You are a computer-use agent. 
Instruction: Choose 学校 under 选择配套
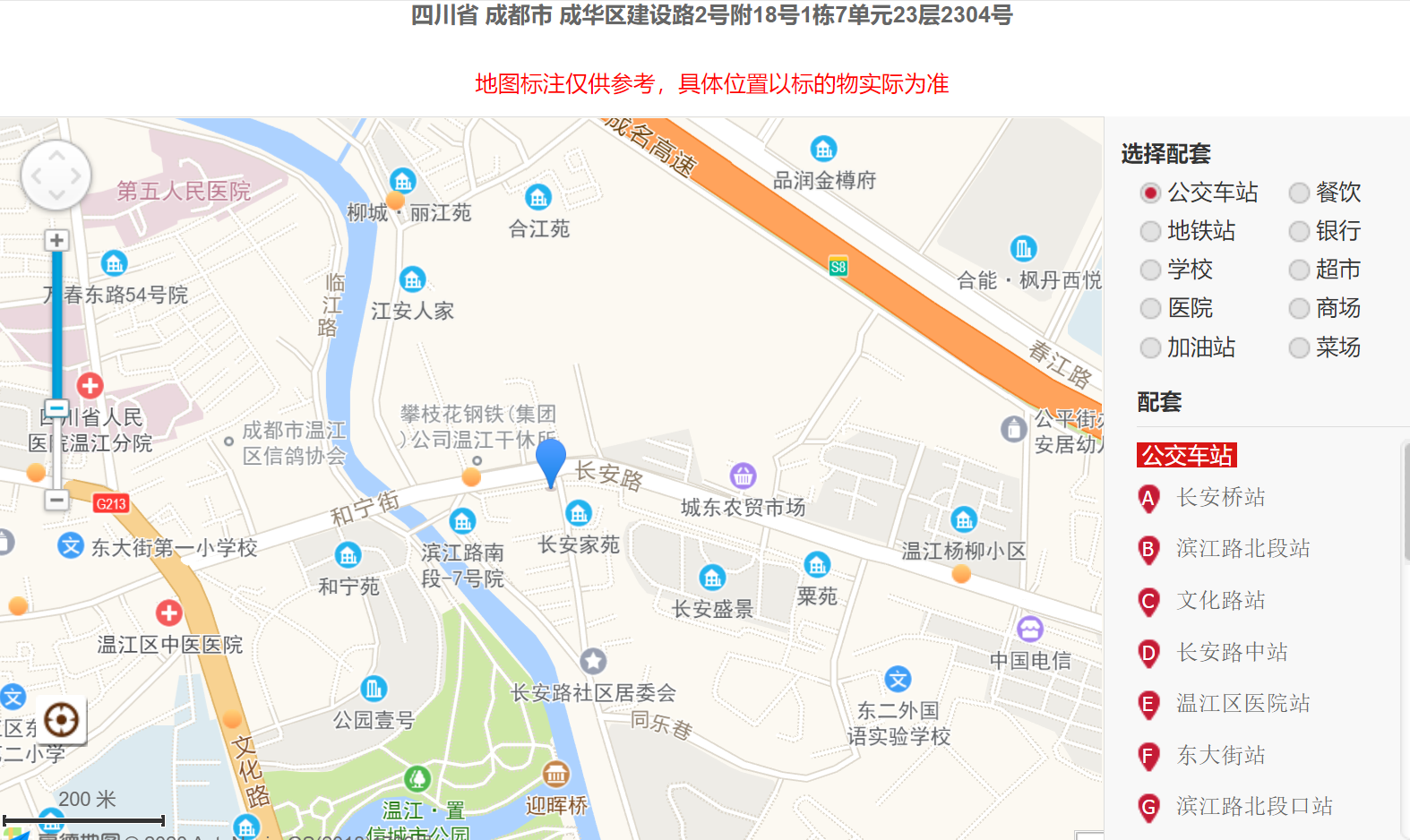pyautogui.click(x=1151, y=270)
